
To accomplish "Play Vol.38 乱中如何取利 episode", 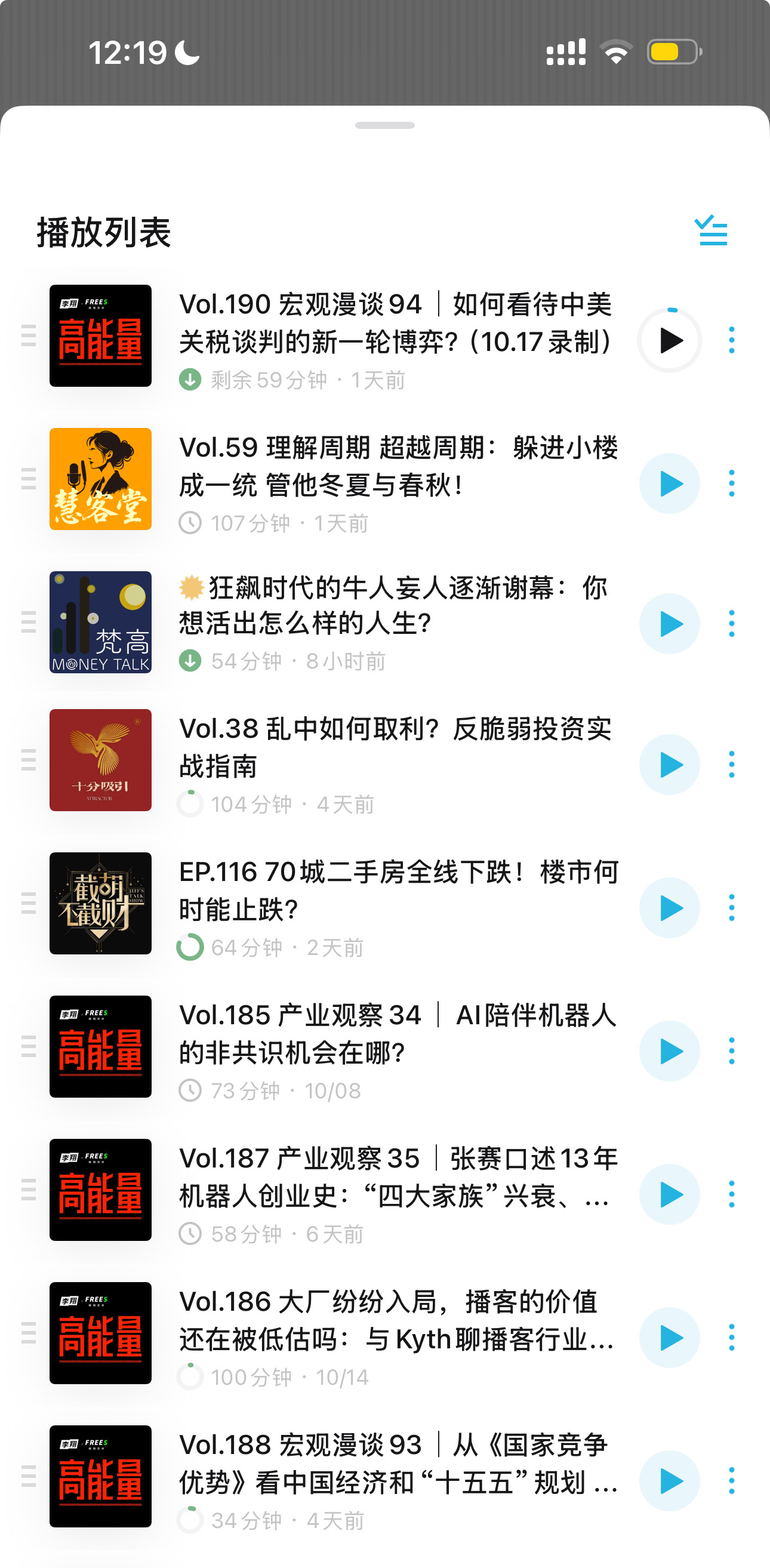I will [x=670, y=765].
